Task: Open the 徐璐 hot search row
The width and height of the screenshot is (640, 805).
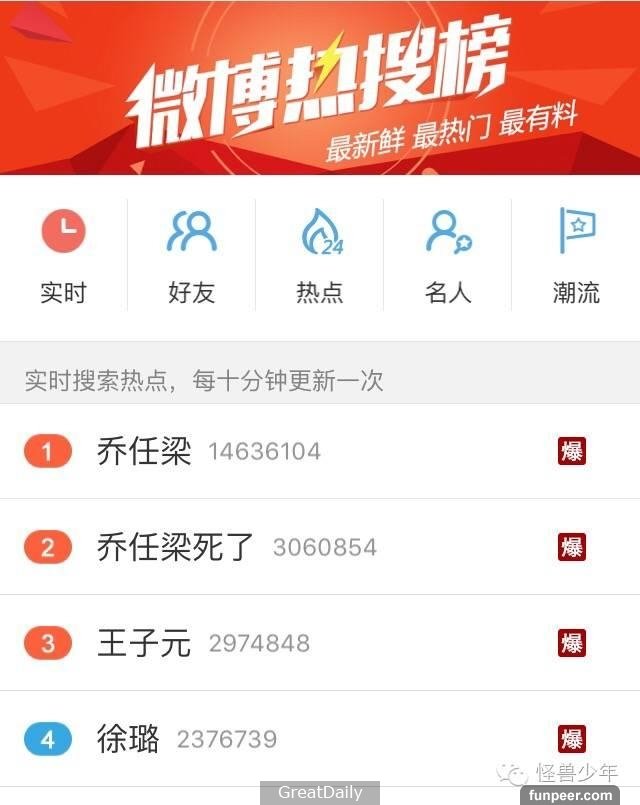Action: click(x=128, y=739)
